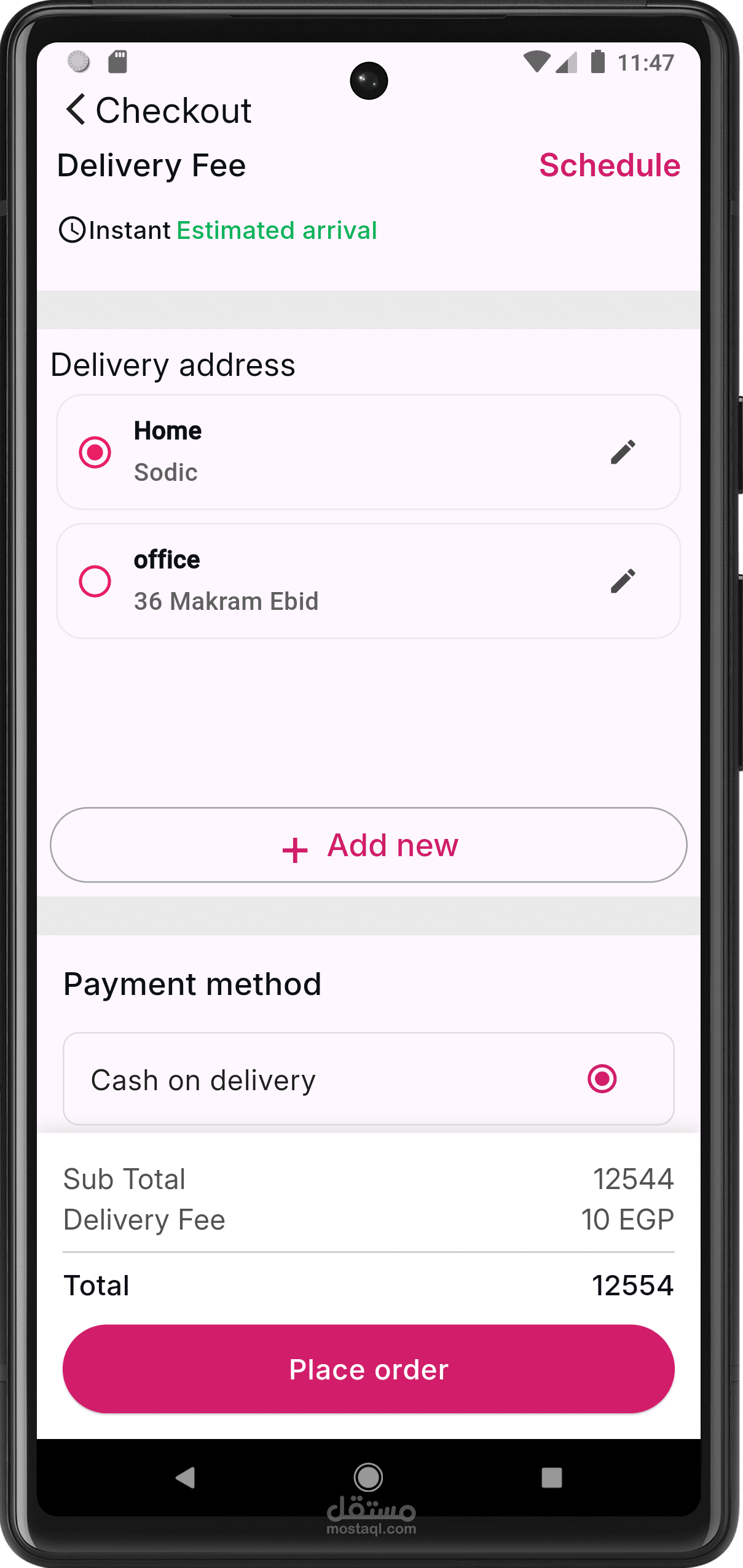Tap the system home button
This screenshot has height=1568, width=743.
pyautogui.click(x=369, y=1477)
